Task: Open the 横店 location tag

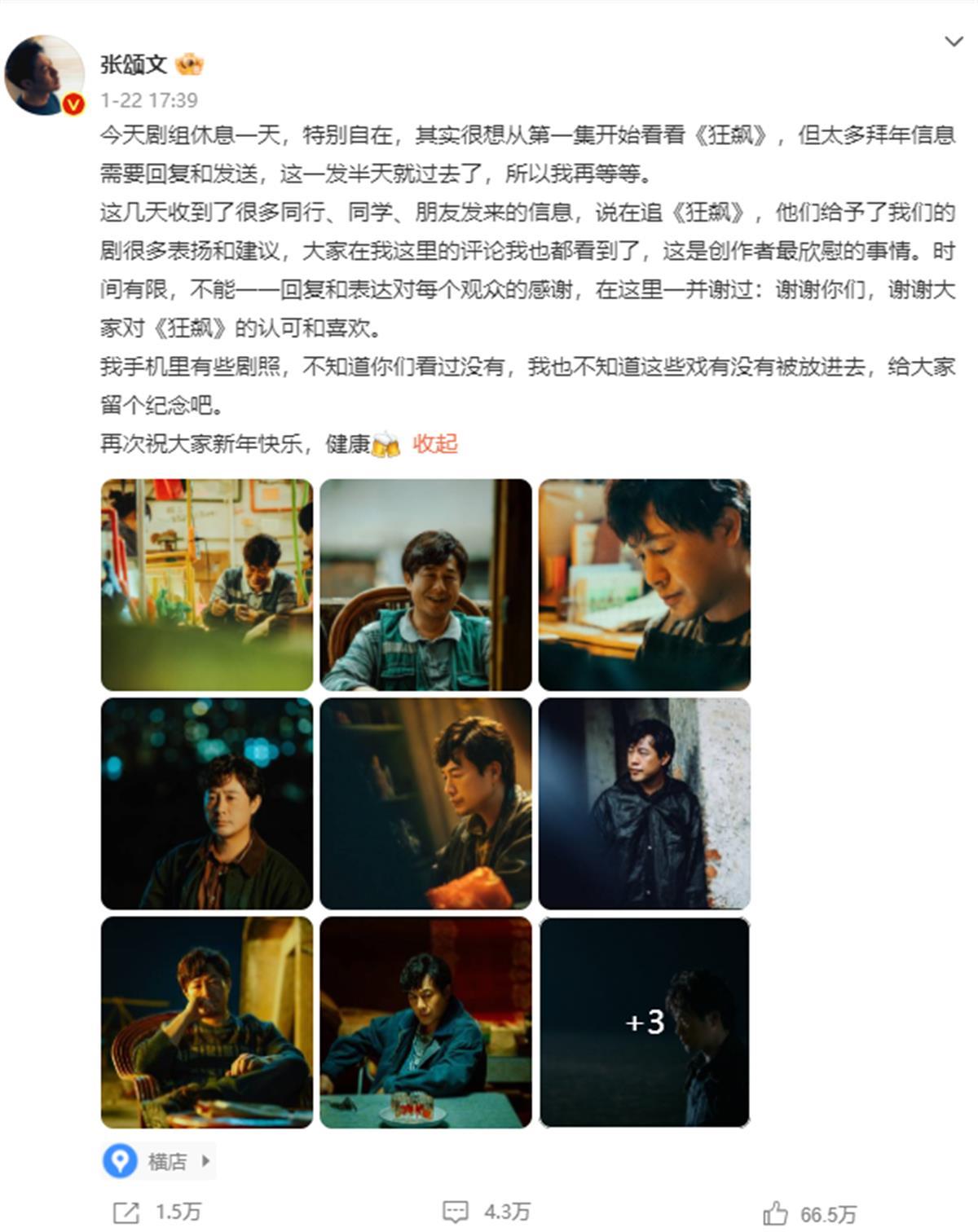Action: (158, 1161)
